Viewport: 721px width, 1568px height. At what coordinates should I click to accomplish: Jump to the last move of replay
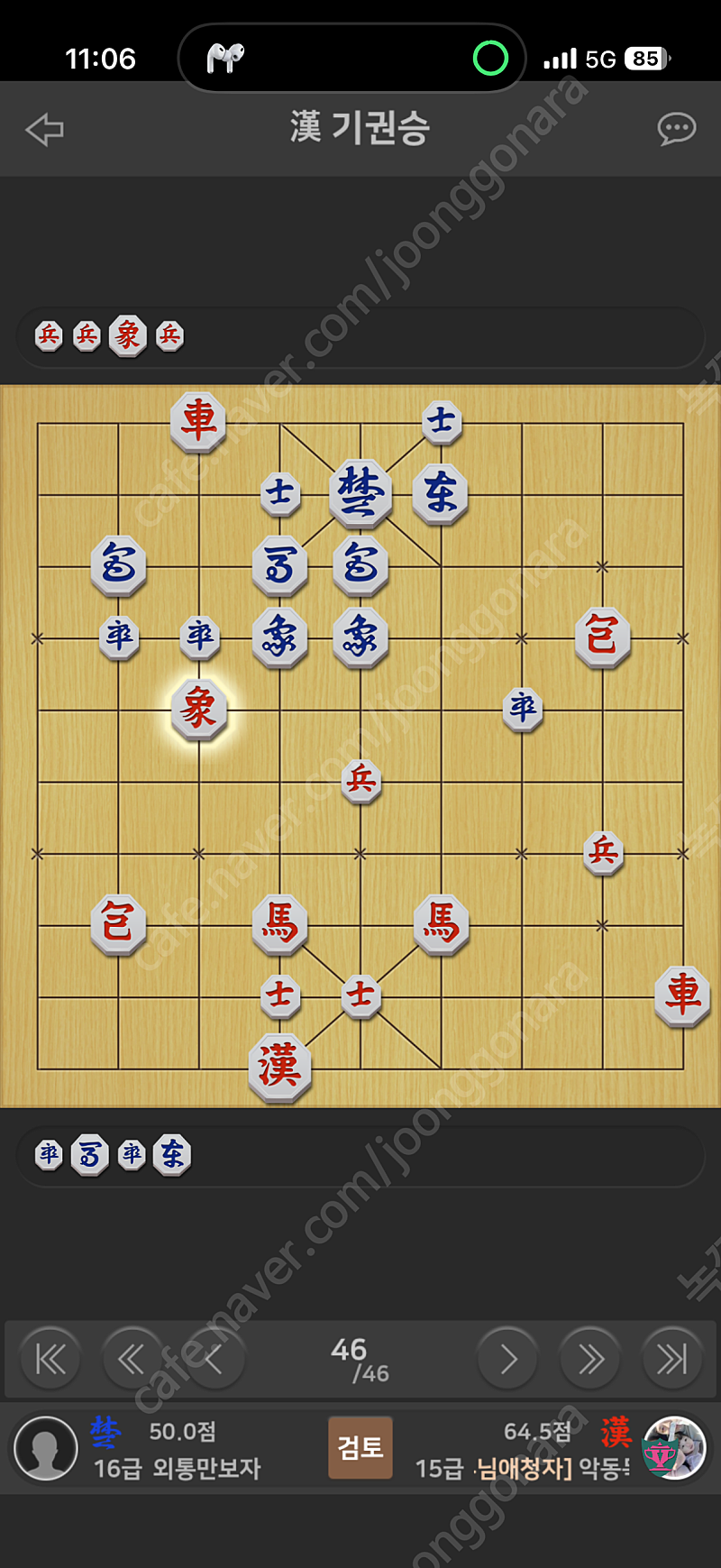tap(672, 1359)
